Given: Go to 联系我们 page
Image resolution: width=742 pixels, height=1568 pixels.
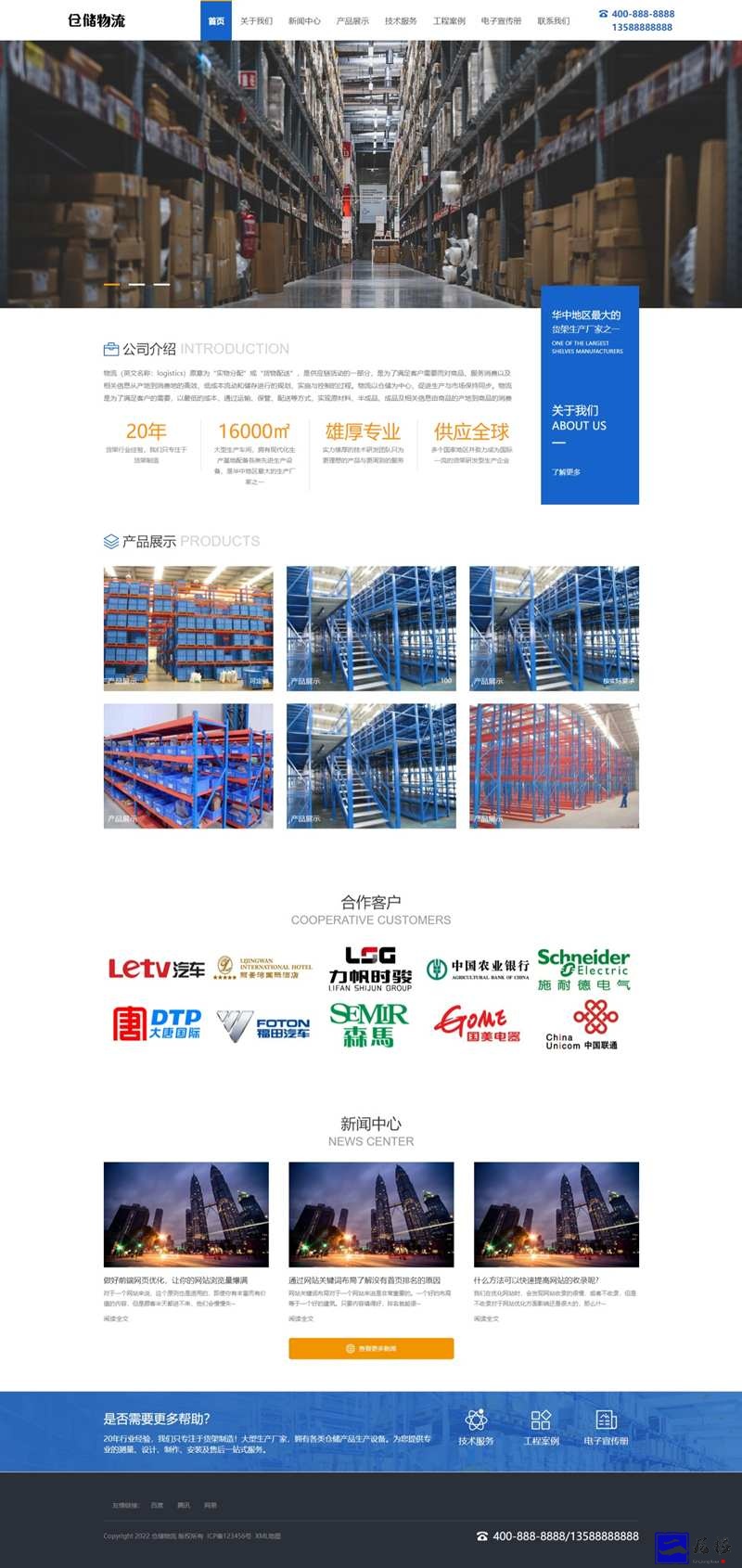Looking at the screenshot, I should click(x=554, y=20).
